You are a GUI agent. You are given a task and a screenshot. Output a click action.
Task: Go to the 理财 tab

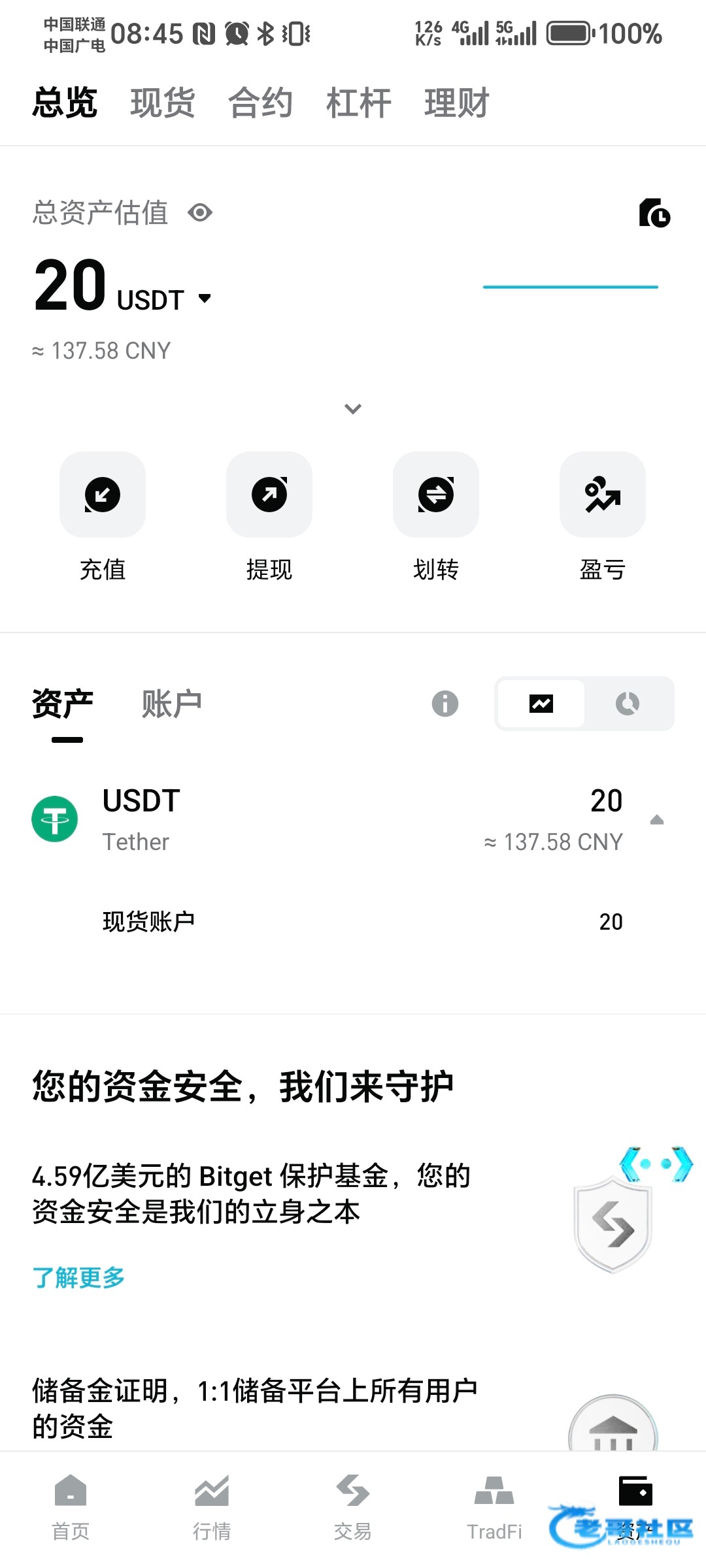(456, 103)
